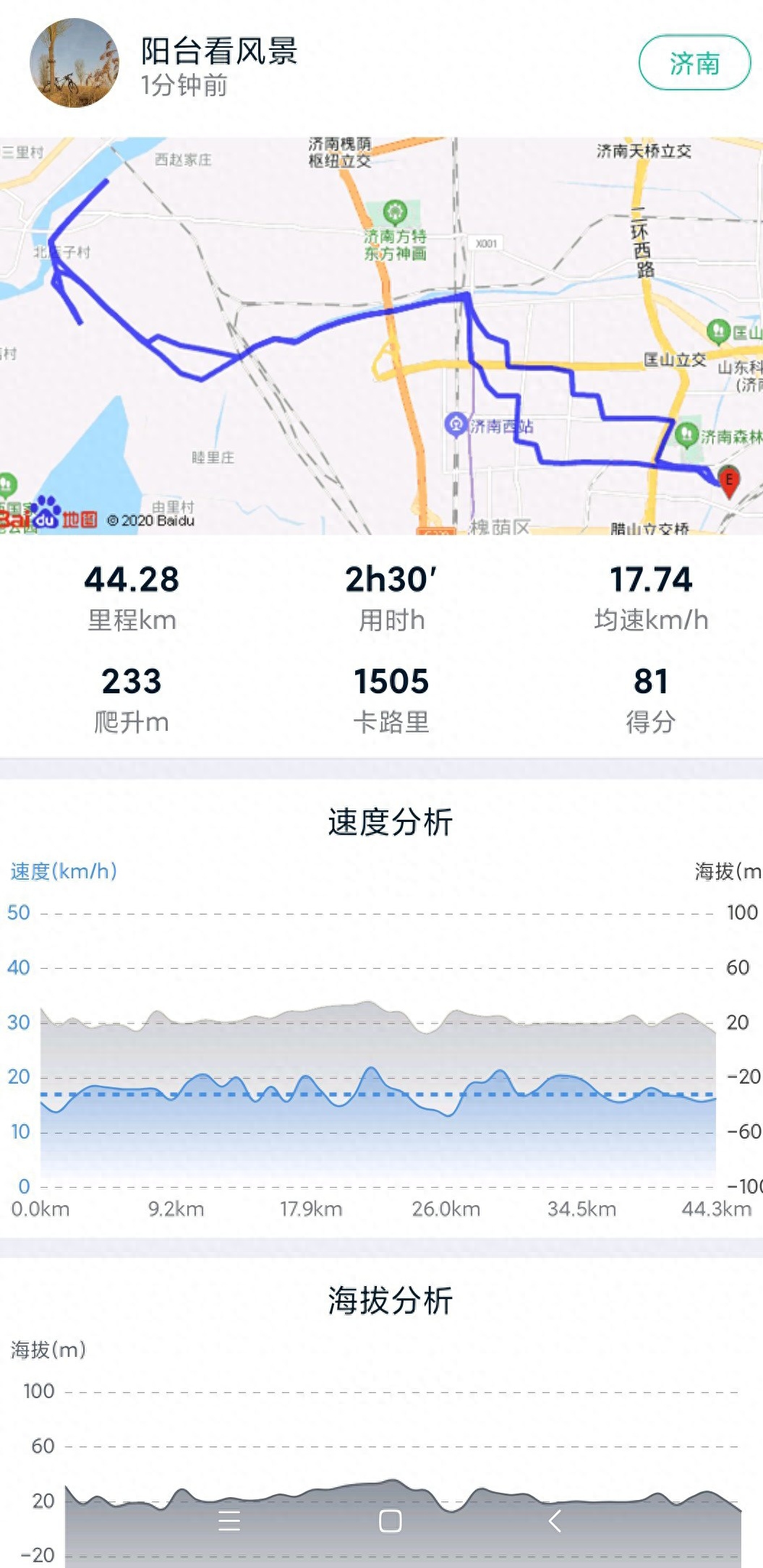Open the recent apps menu
Viewport: 763px width, 1568px height.
coord(229,1521)
